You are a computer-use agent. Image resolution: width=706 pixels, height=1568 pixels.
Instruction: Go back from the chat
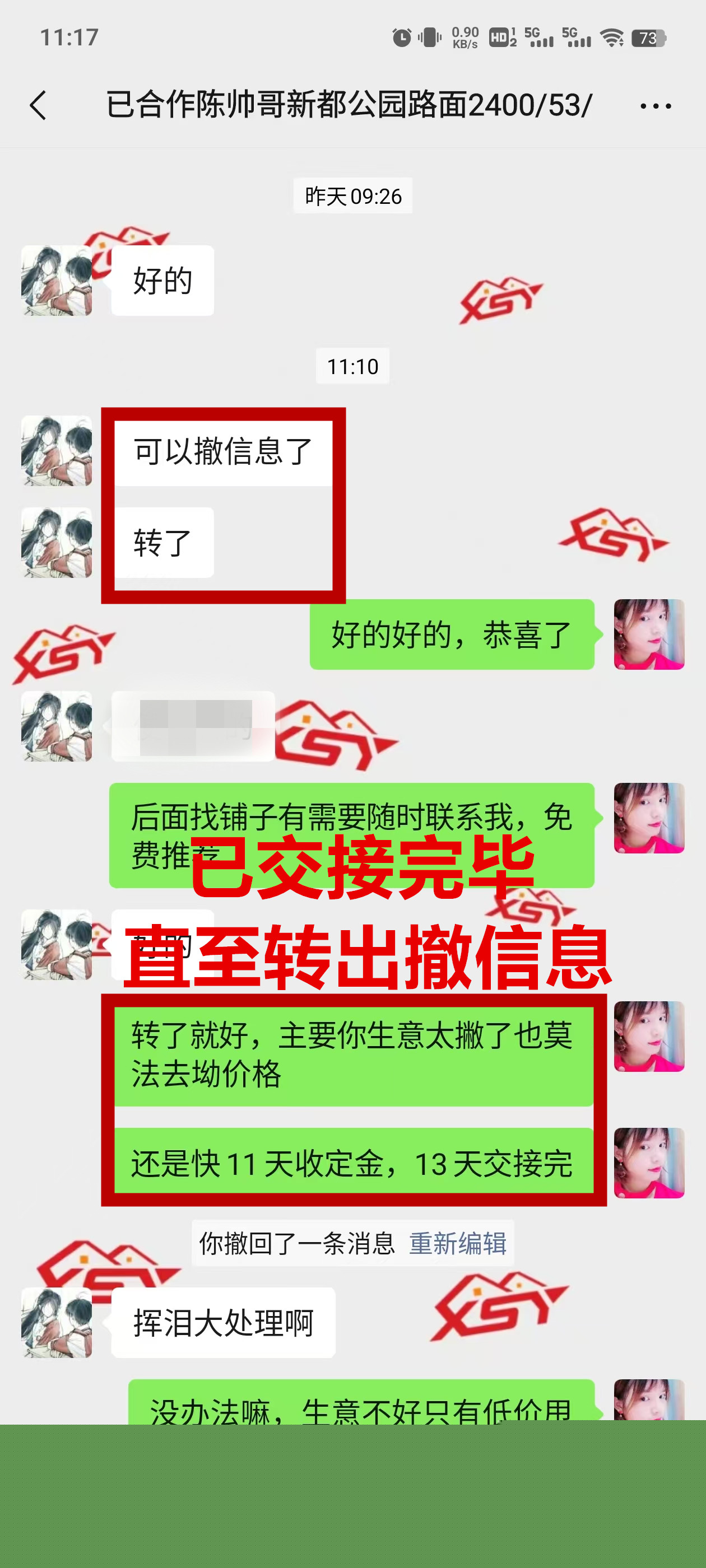pyautogui.click(x=38, y=105)
